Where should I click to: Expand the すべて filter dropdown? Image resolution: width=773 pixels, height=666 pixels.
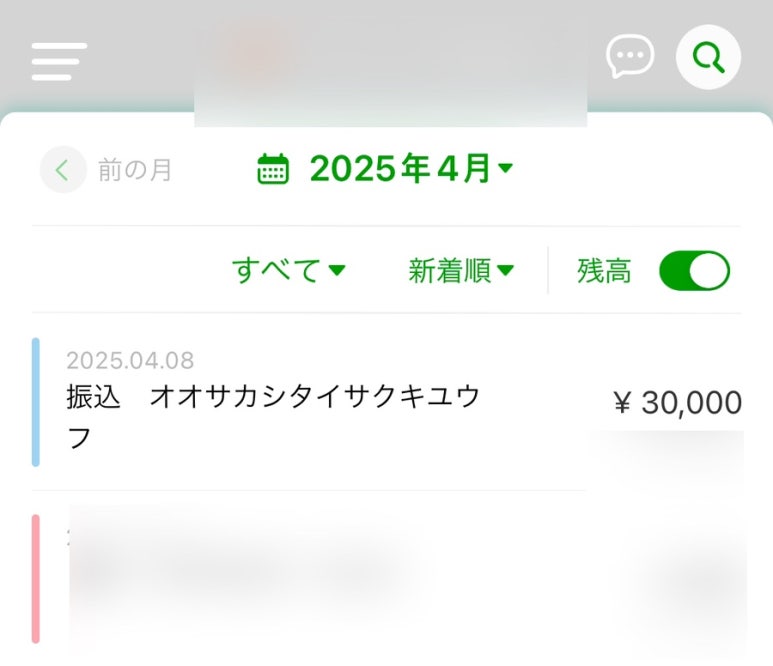288,270
